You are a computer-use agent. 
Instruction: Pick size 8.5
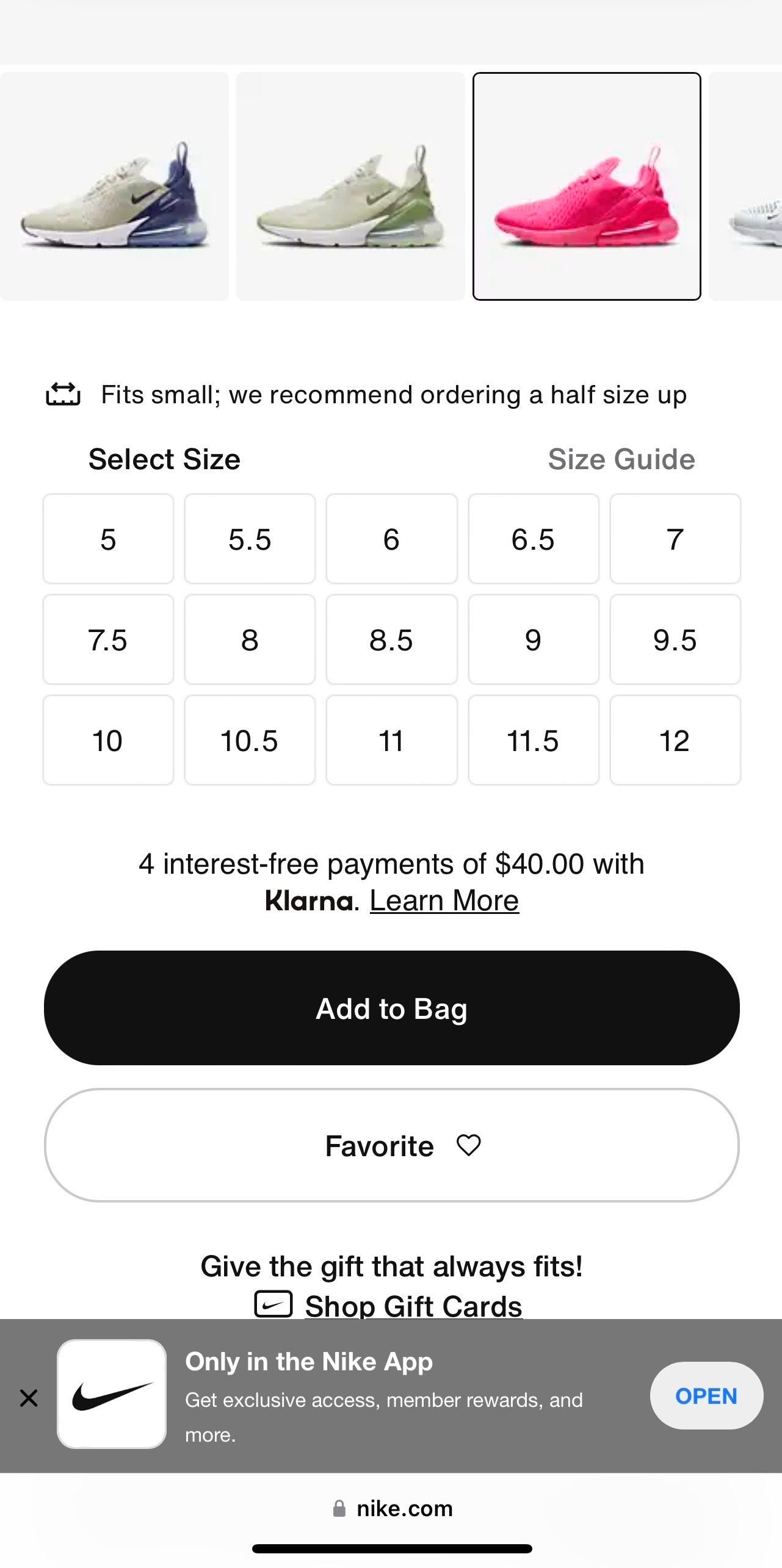pyautogui.click(x=391, y=639)
